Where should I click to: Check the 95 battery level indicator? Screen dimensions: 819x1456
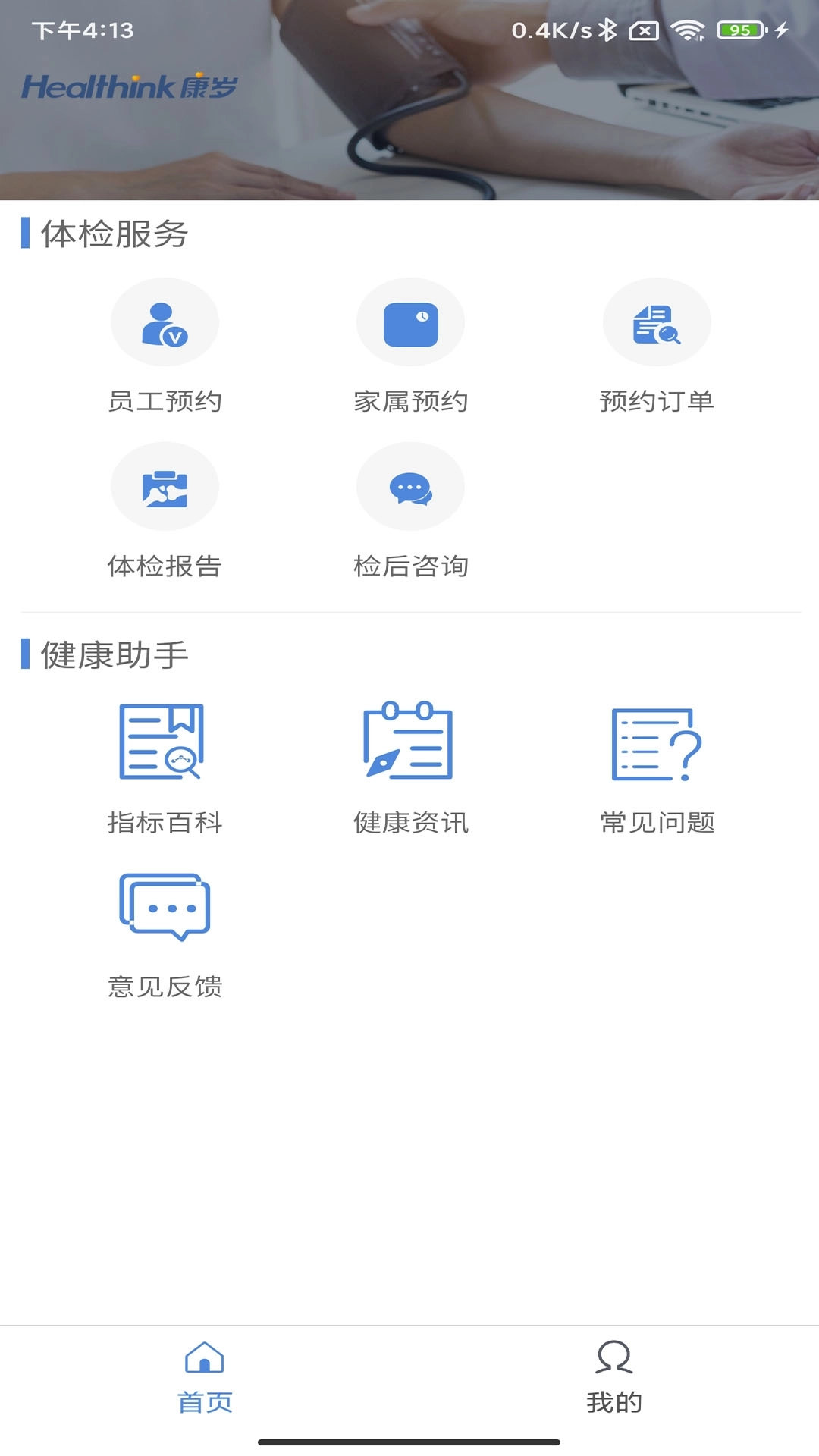tap(733, 30)
